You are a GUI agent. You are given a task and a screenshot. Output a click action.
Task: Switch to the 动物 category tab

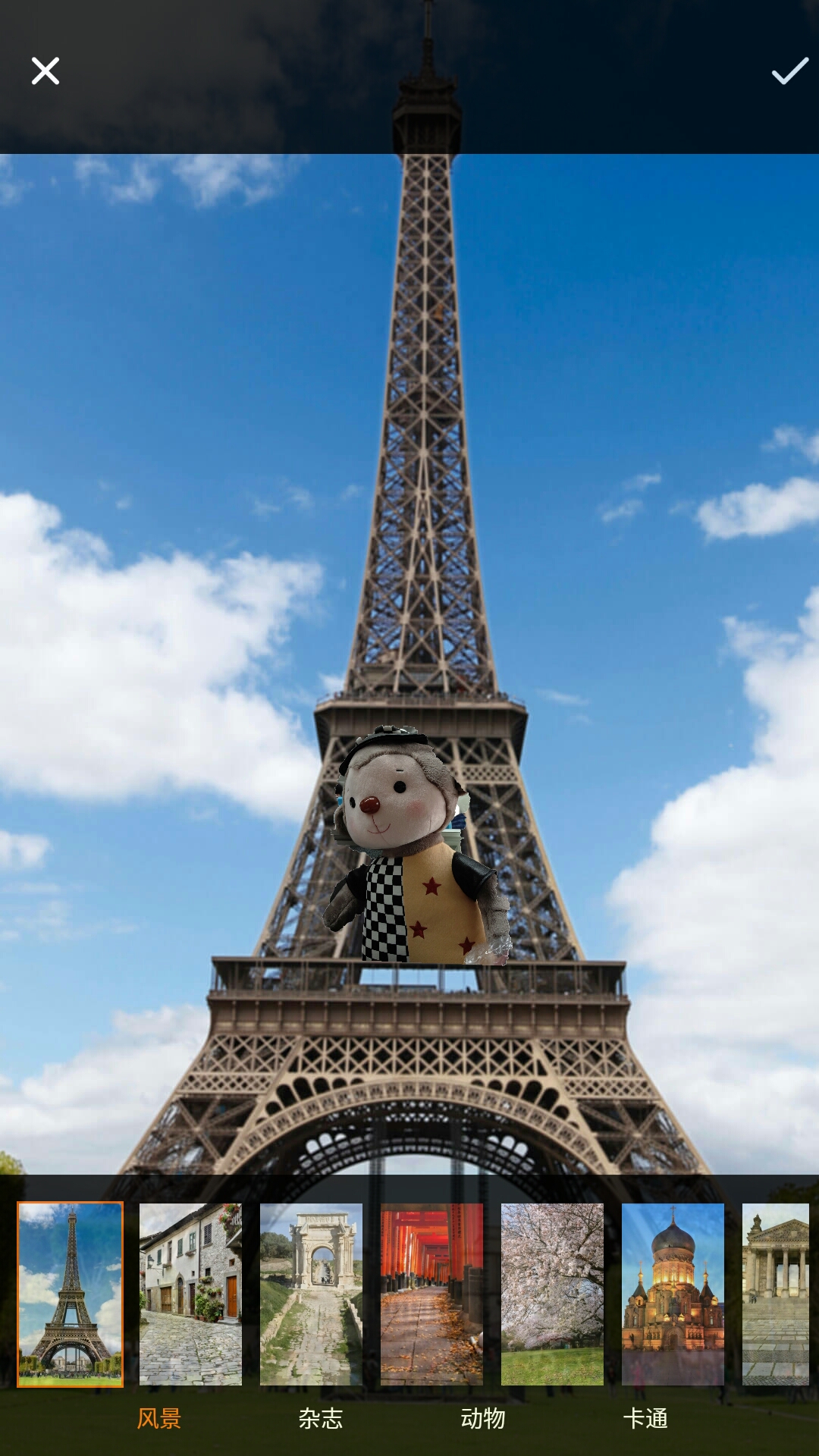click(x=483, y=1418)
